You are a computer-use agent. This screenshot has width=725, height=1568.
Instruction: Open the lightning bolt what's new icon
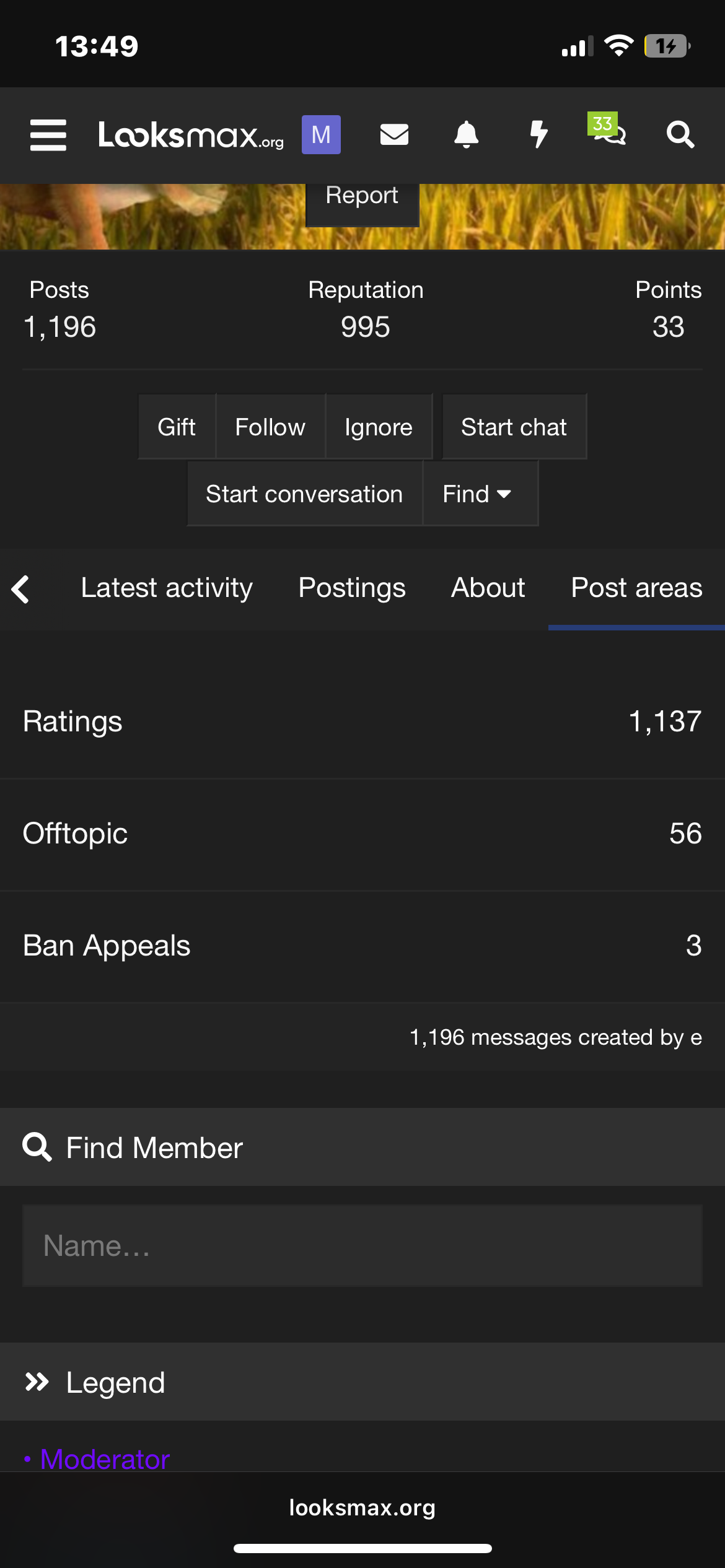(539, 134)
